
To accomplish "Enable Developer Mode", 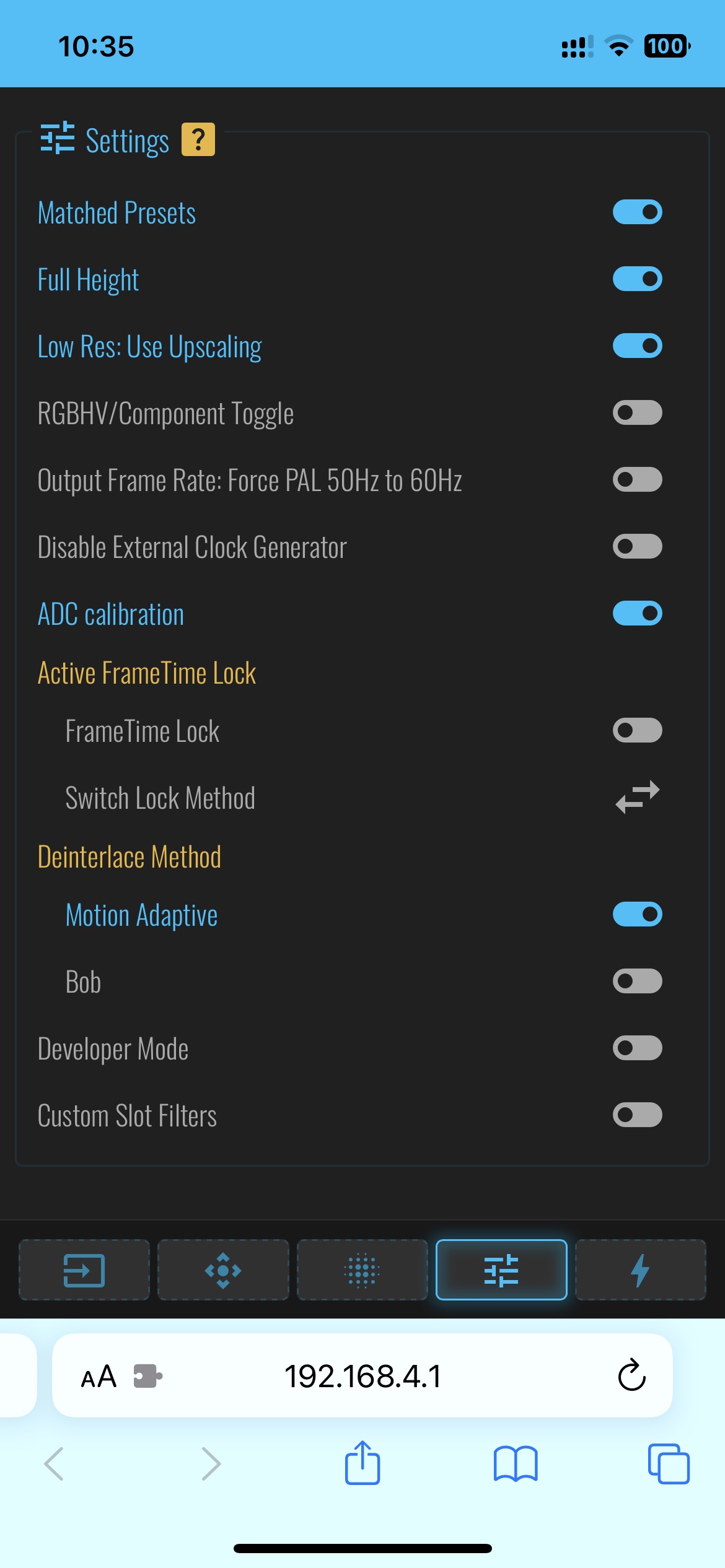I will tap(637, 1048).
